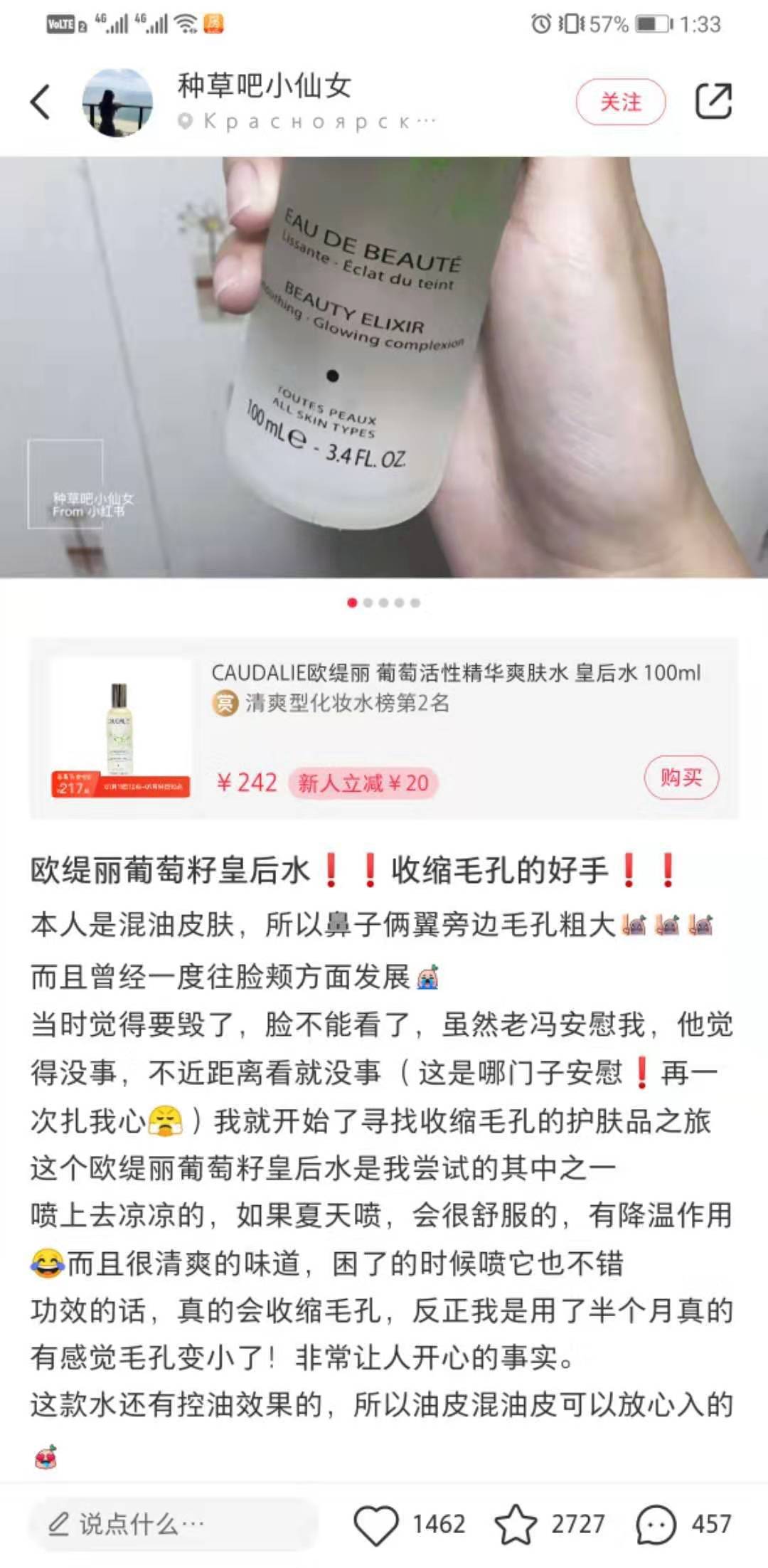The image size is (768, 1568).
Task: Open the Красноярск location tag
Action: (306, 122)
